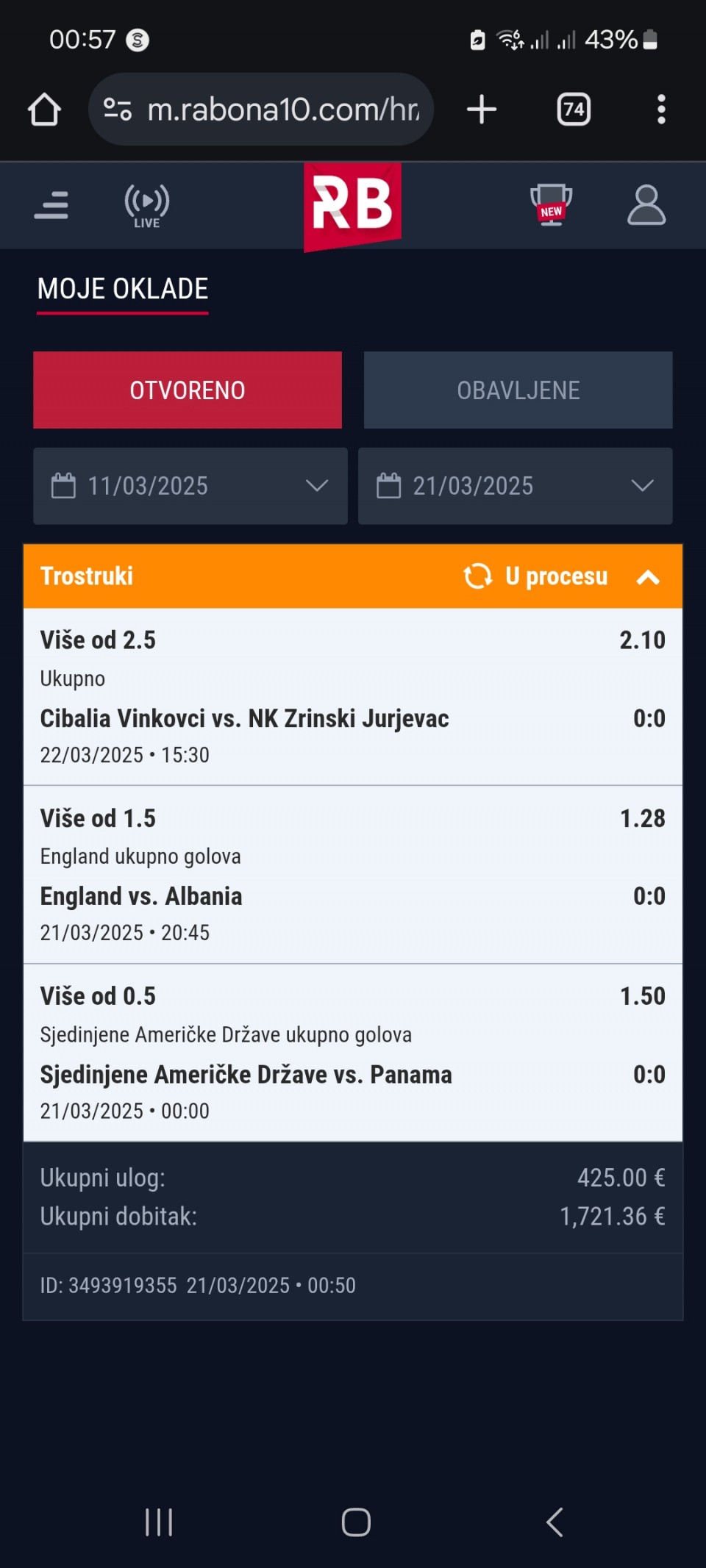Go to browser home page
The height and width of the screenshot is (1568, 706).
click(44, 110)
